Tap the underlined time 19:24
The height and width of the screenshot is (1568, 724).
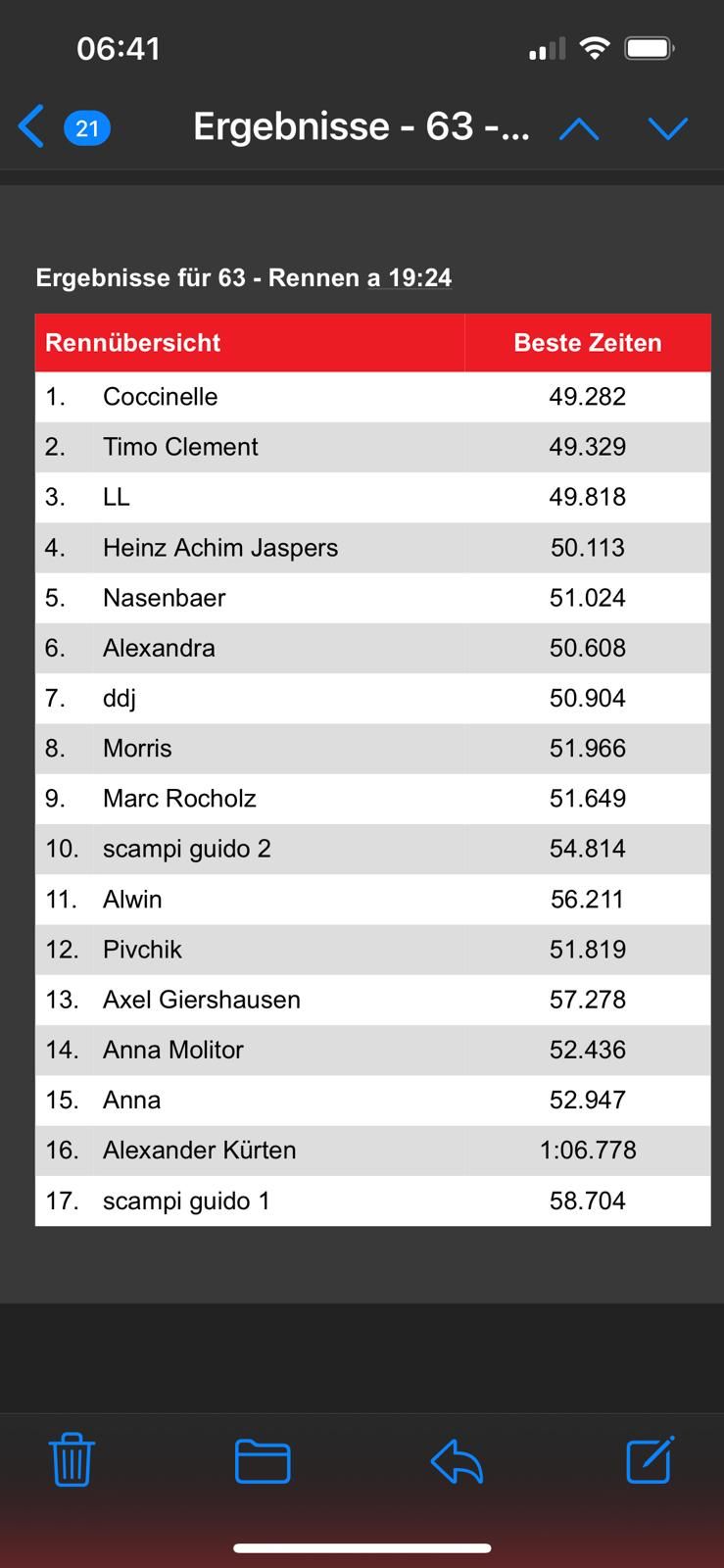pos(419,278)
